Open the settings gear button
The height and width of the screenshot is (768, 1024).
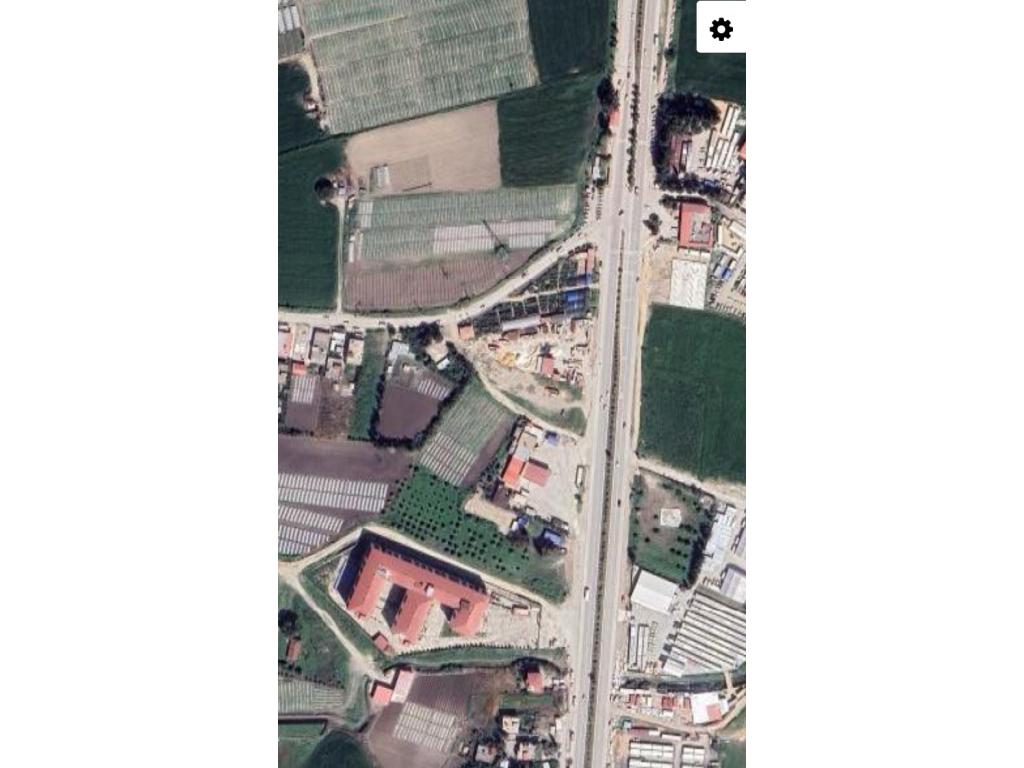(721, 29)
